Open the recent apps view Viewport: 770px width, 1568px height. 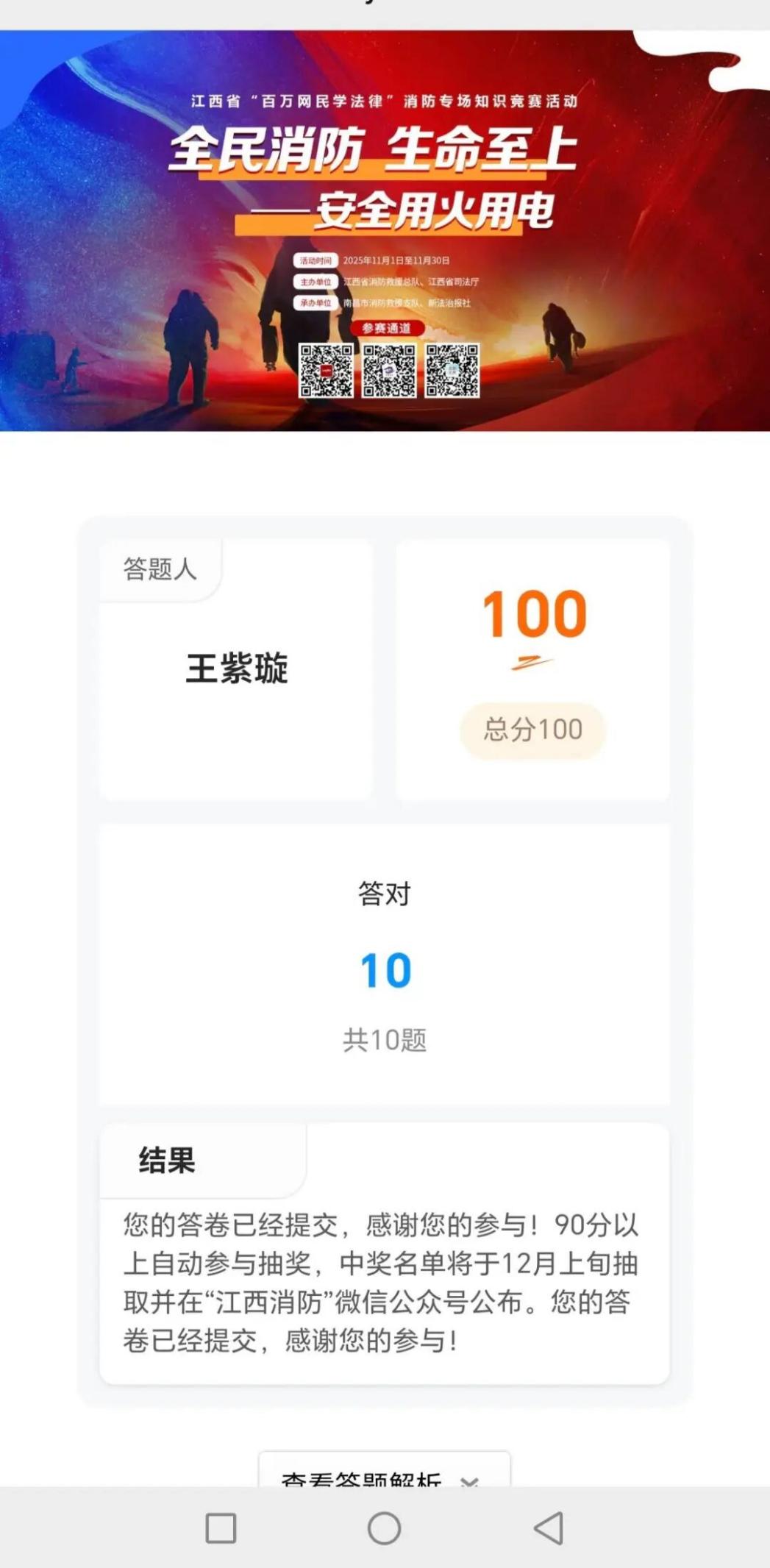point(221,1528)
